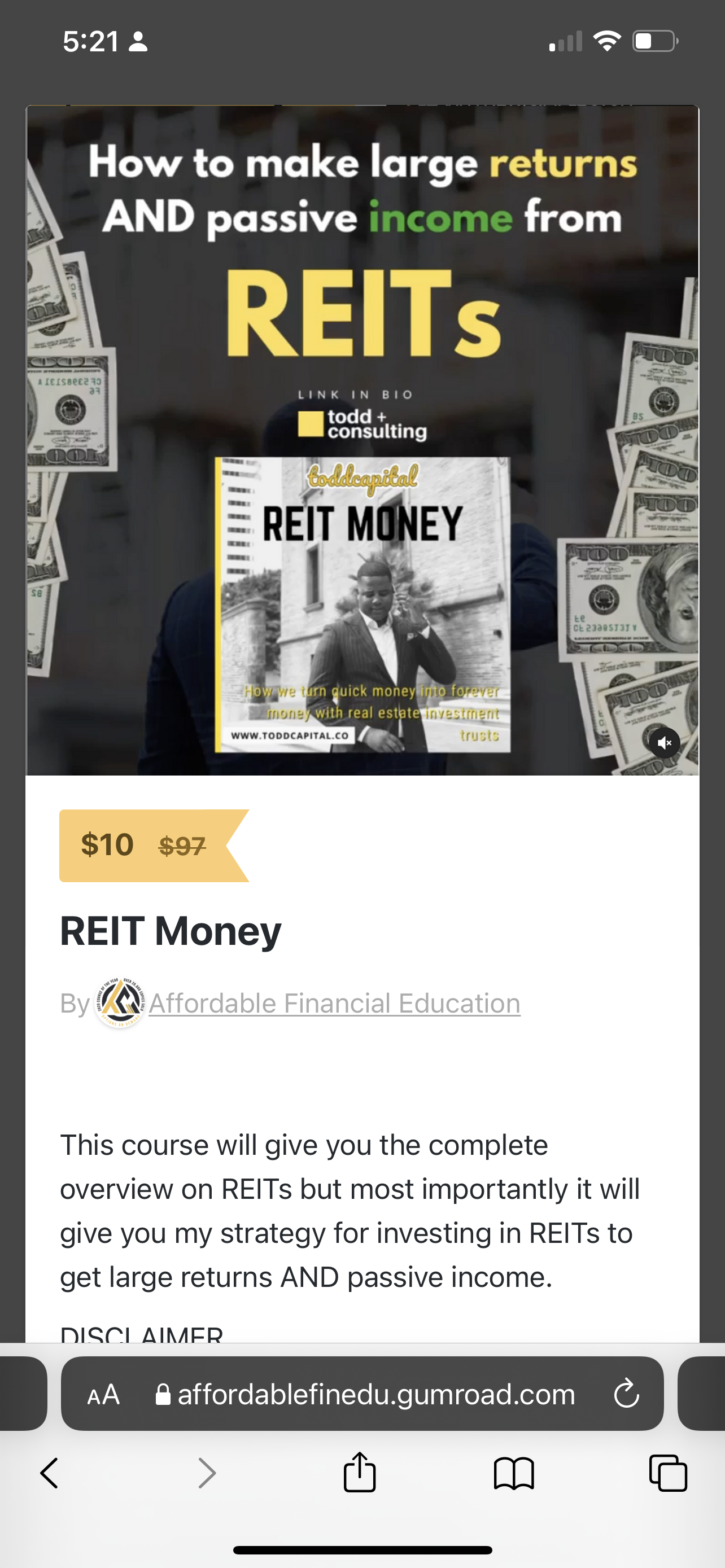Open the Safari bookmarks

coord(514,1473)
